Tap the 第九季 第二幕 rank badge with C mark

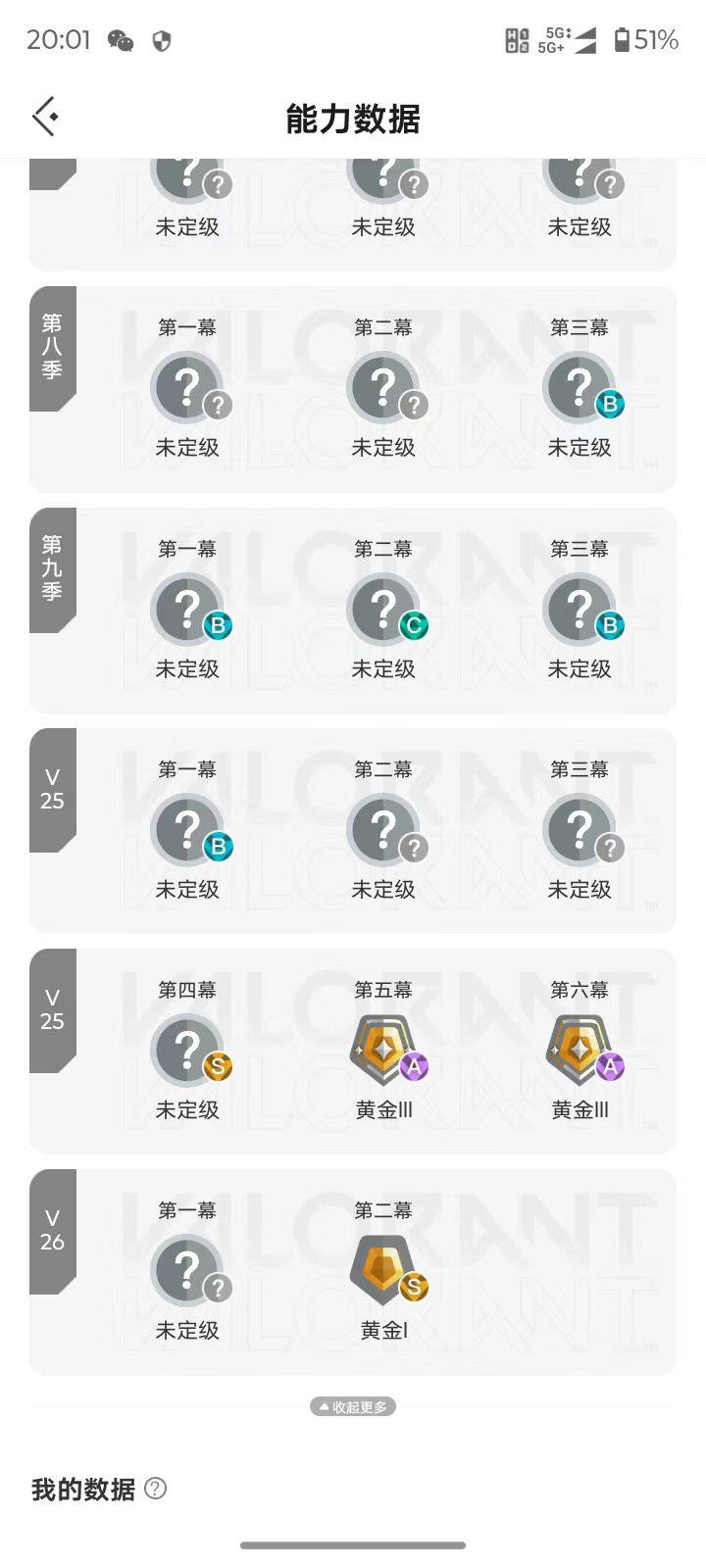[384, 608]
